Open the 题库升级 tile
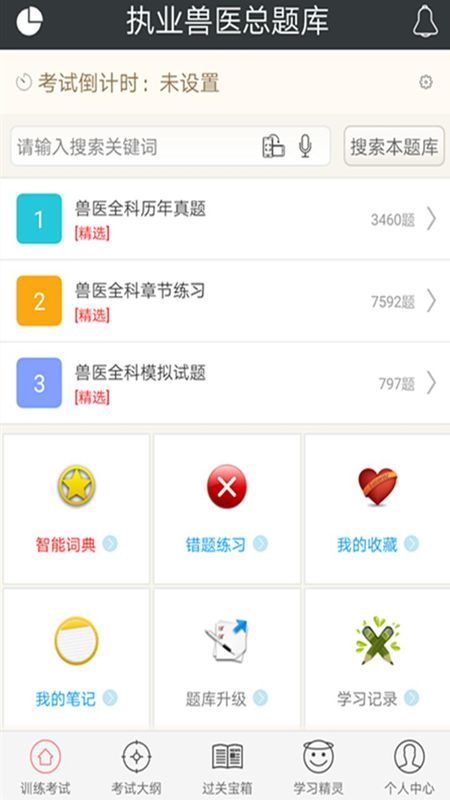450x800 pixels. pyautogui.click(x=227, y=659)
